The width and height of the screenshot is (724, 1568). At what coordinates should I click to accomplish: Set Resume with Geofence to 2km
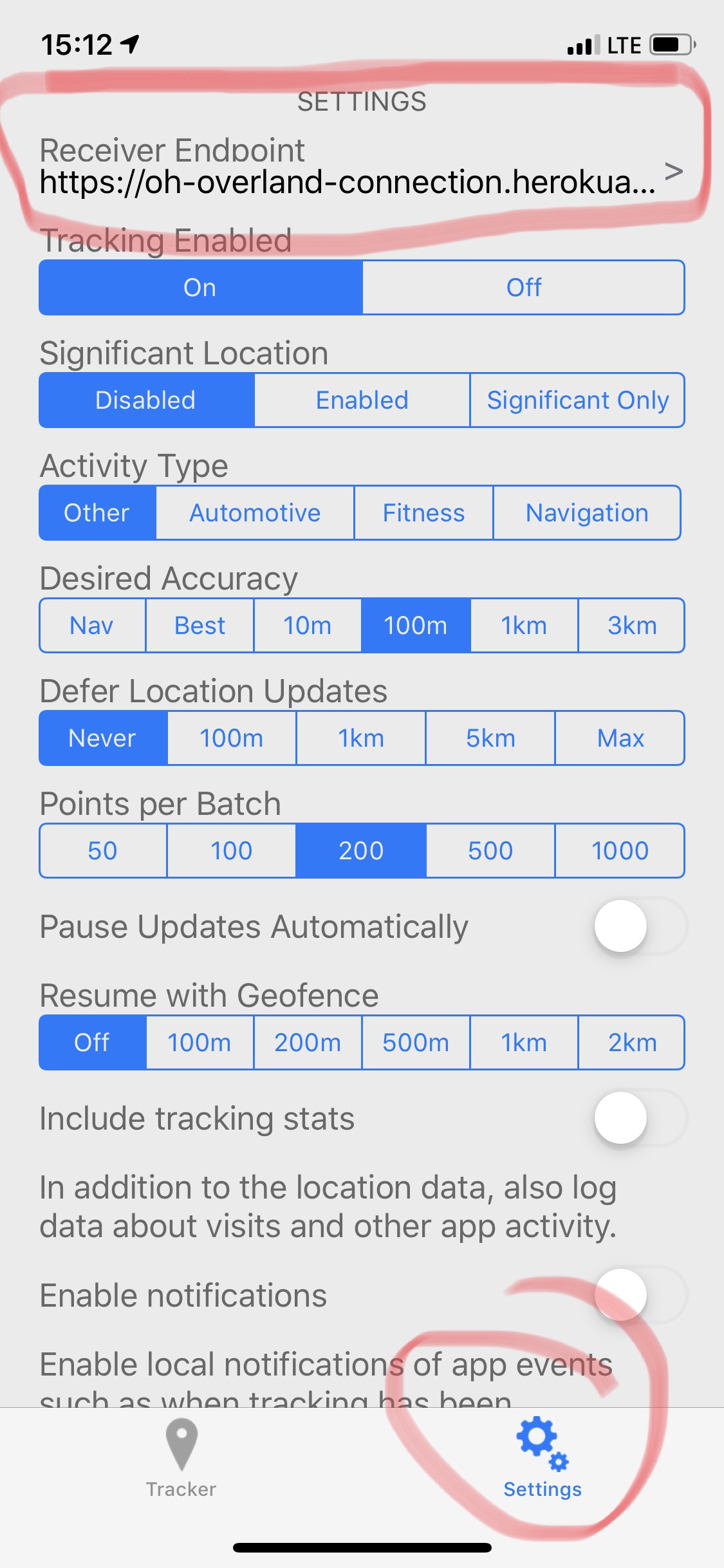coord(631,1042)
